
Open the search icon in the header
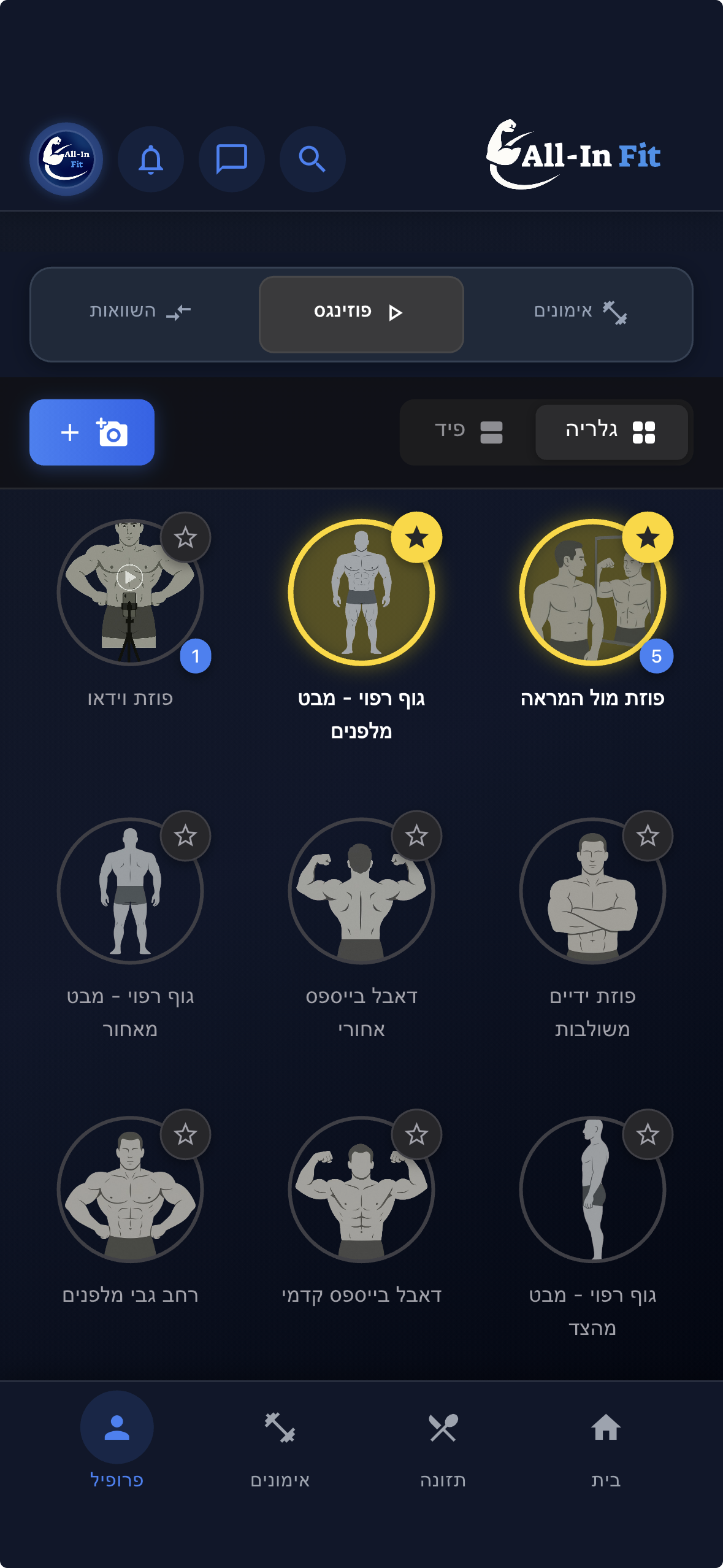point(312,159)
